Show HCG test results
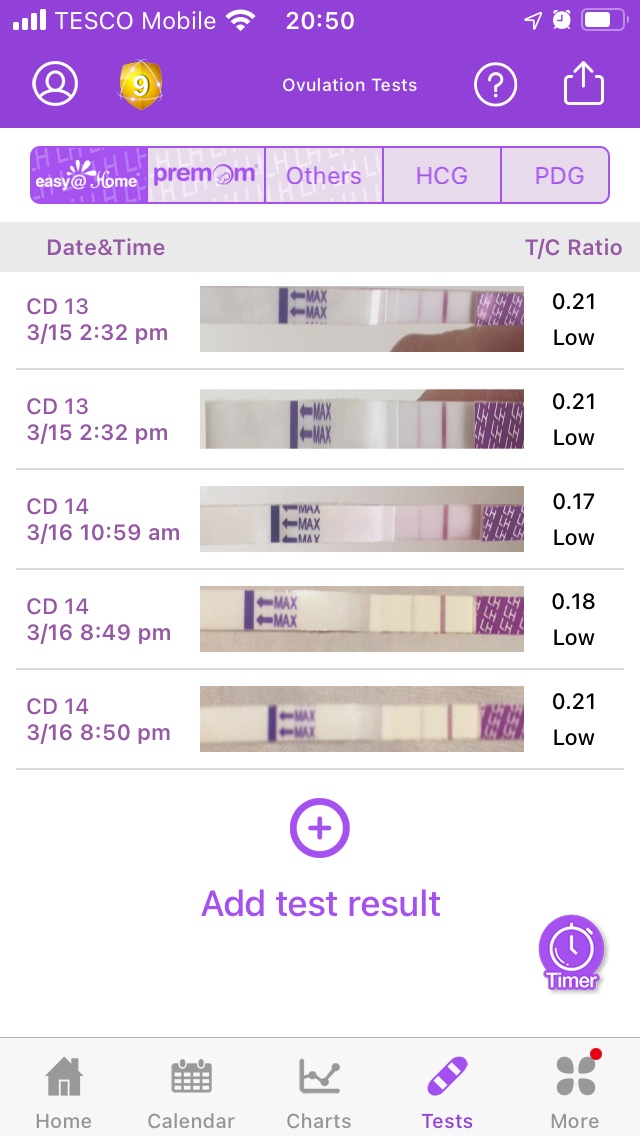640x1136 pixels. [x=442, y=176]
